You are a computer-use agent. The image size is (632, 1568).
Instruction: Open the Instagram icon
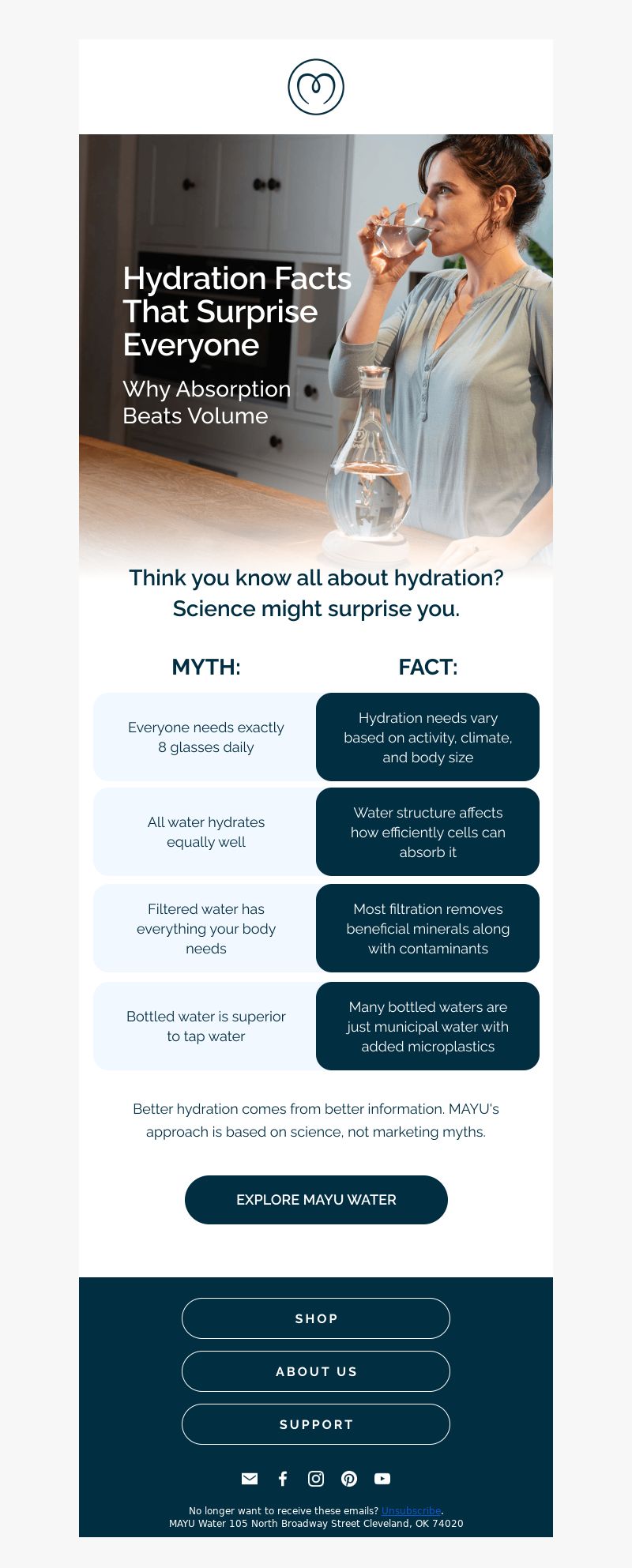[316, 1478]
